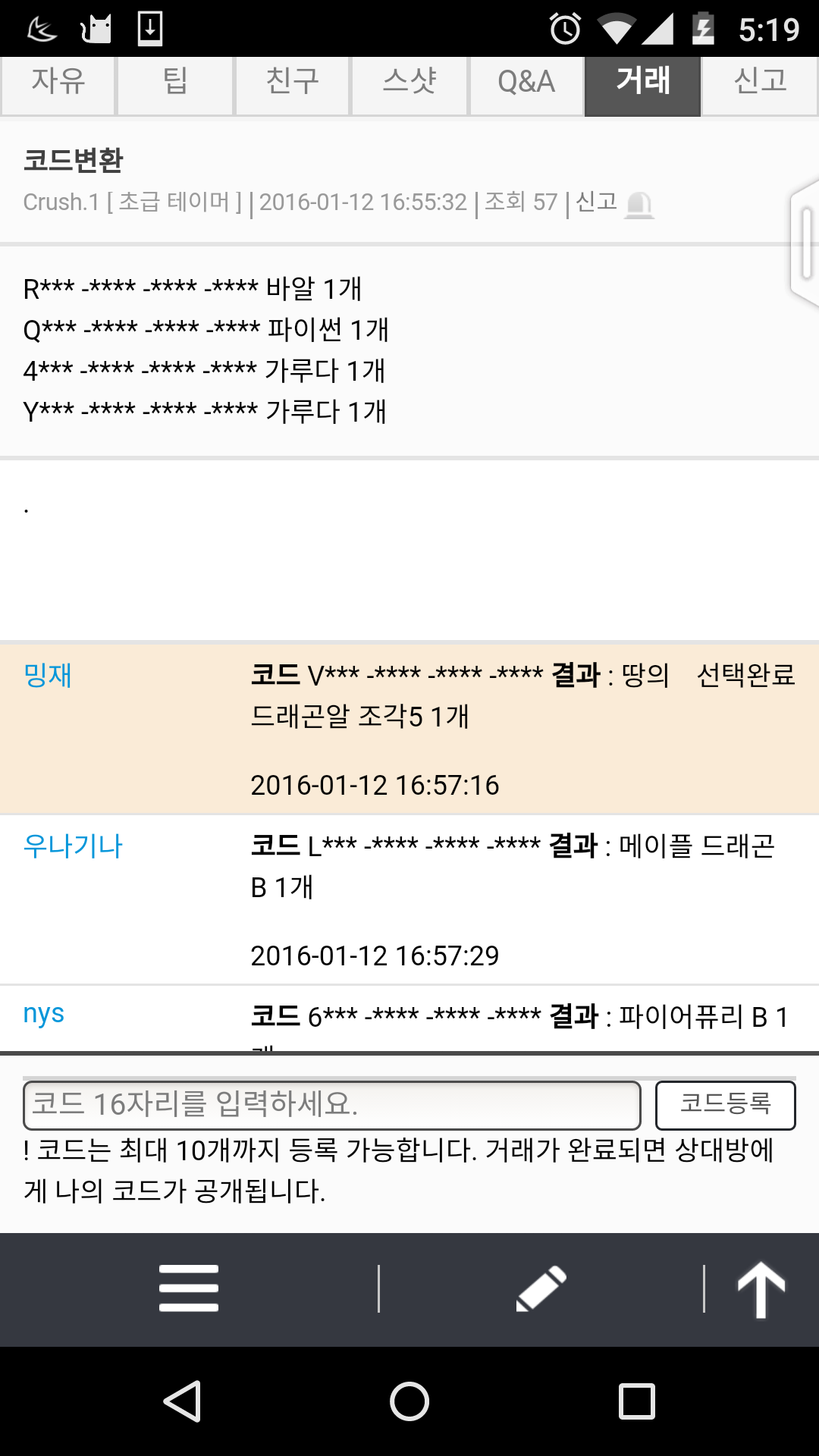Focus the 16-digit code input field
This screenshot has height=1456, width=819.
(x=331, y=1105)
